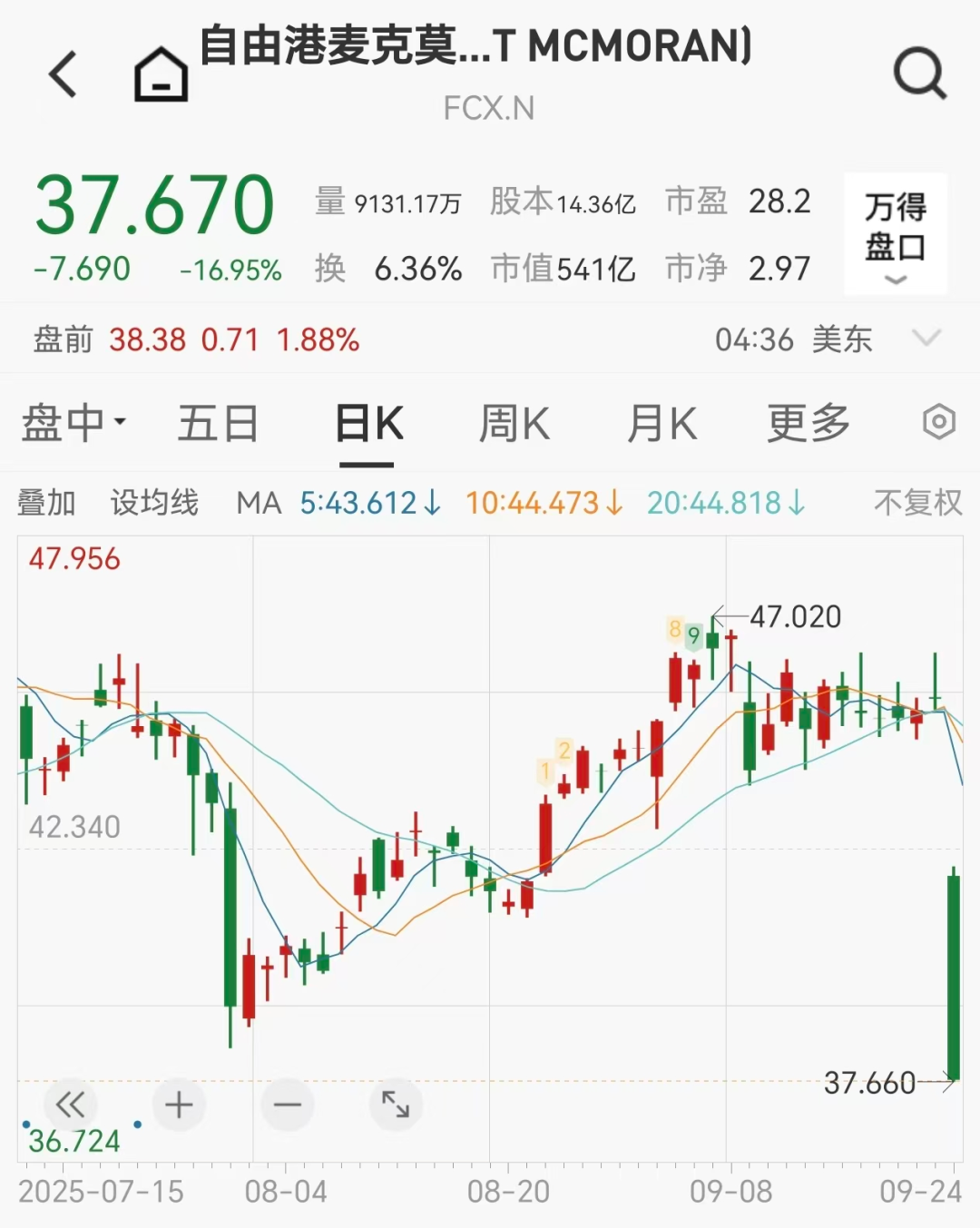Switch to the 五日 chart tab
This screenshot has width=980, height=1228.
pyautogui.click(x=218, y=423)
